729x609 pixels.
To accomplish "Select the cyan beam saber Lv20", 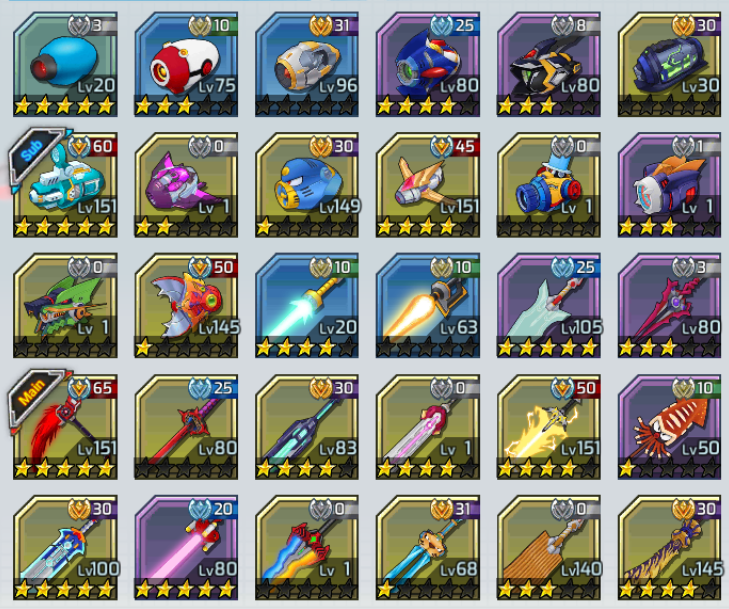I will coord(307,306).
